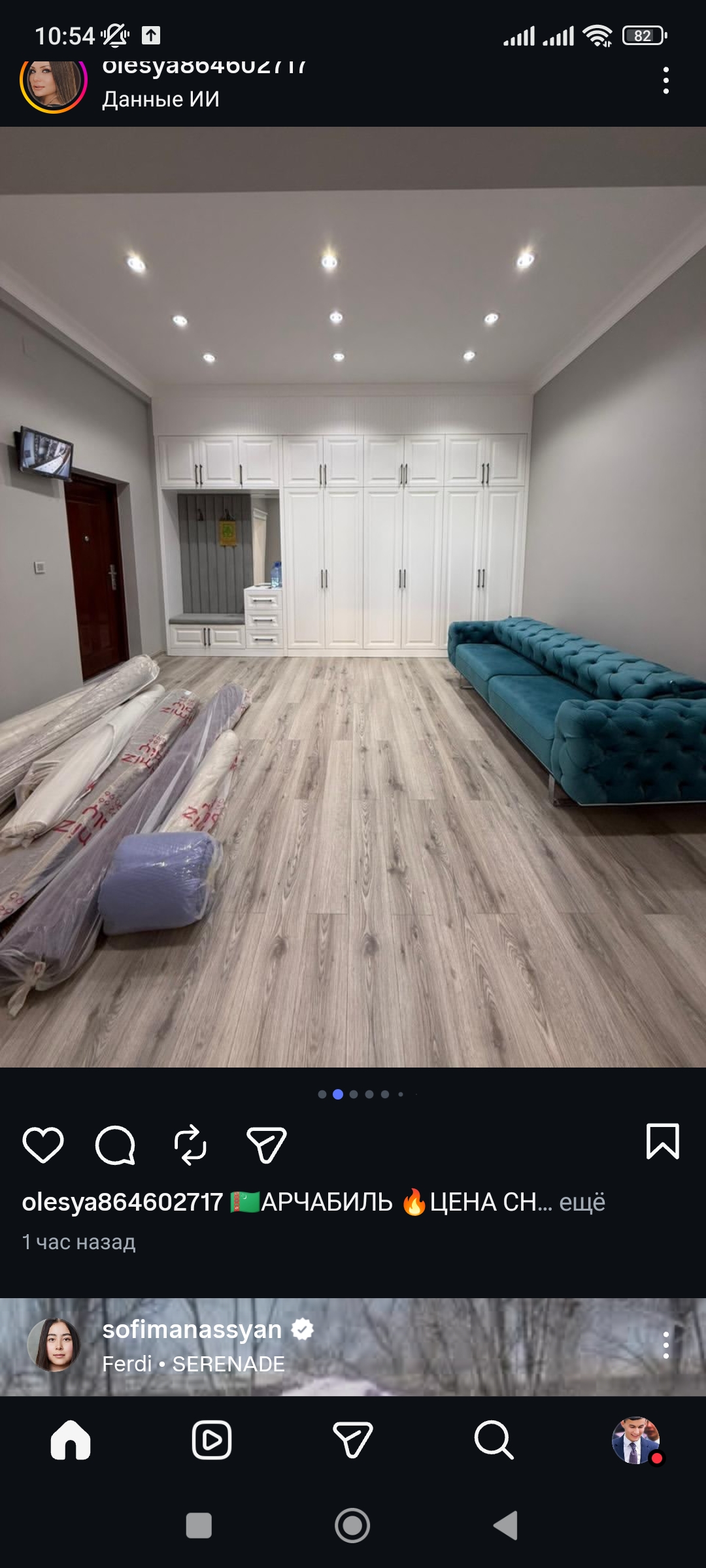Share olesya864602717's post via direct
This screenshot has width=706, height=1568.
click(266, 1145)
